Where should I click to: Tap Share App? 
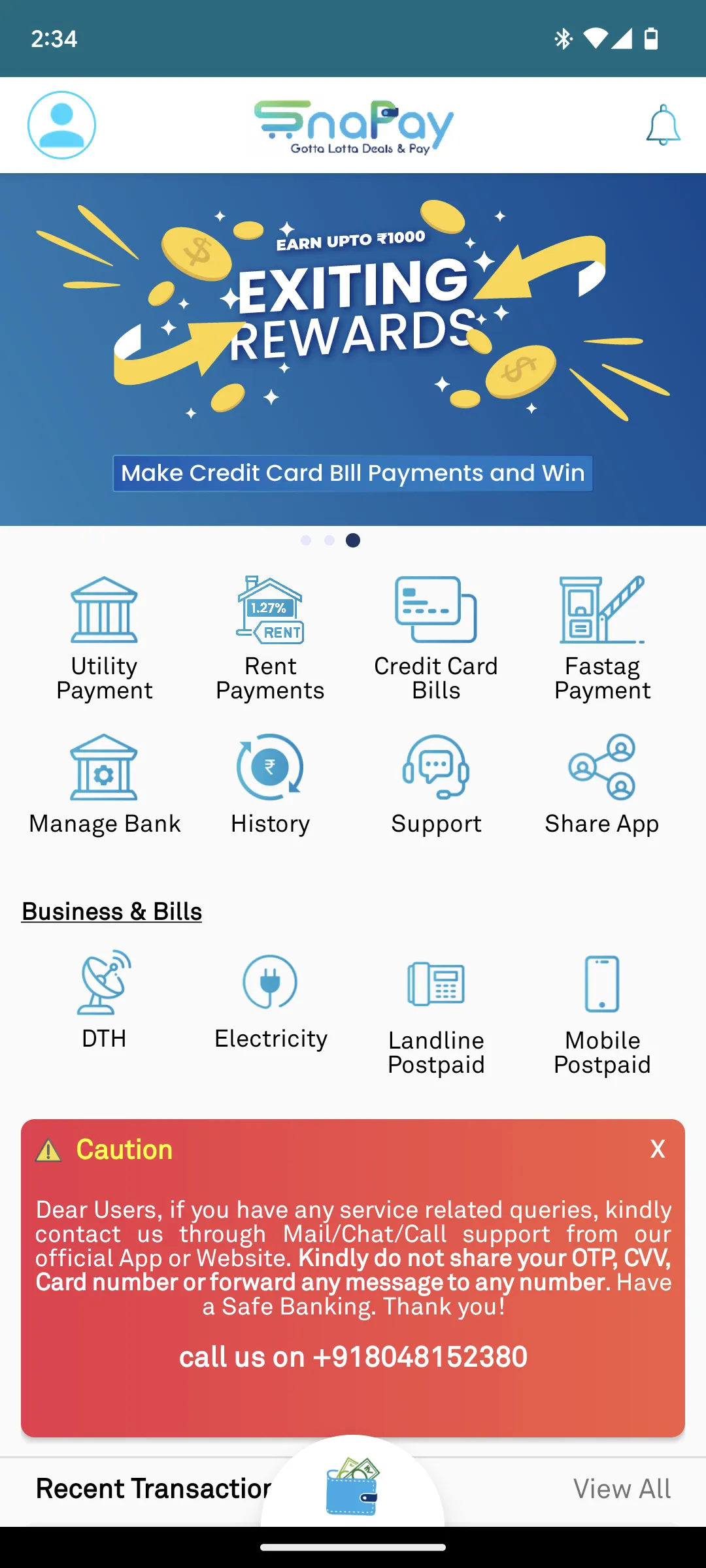tap(602, 785)
